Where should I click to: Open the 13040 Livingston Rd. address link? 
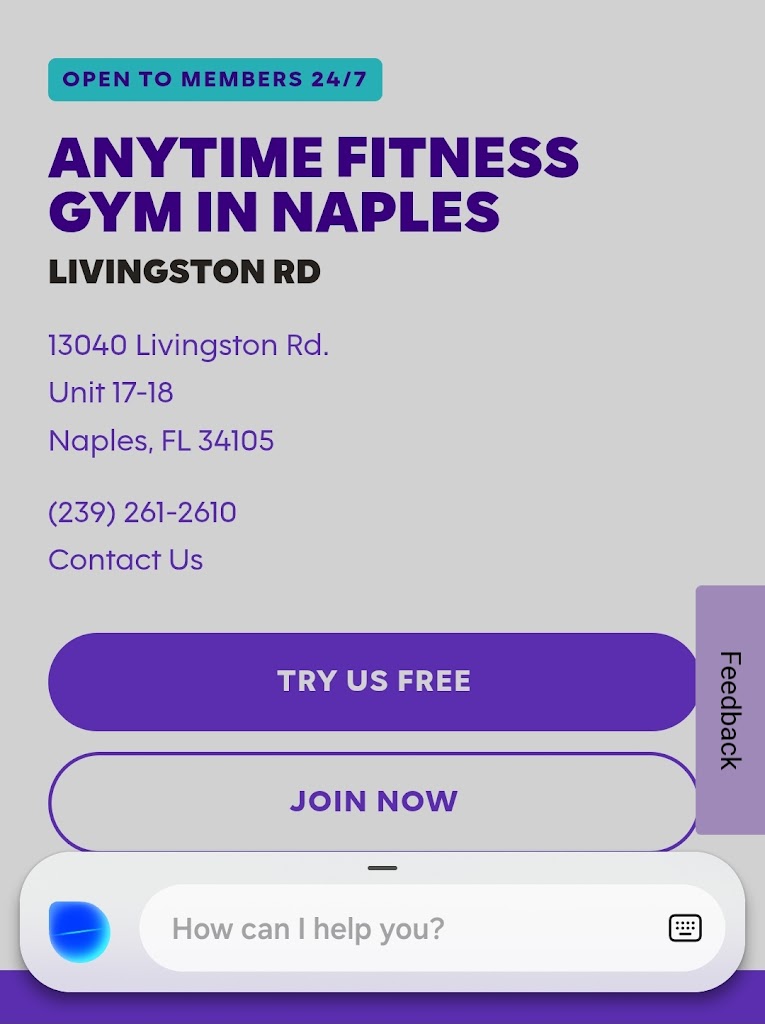[x=188, y=346]
